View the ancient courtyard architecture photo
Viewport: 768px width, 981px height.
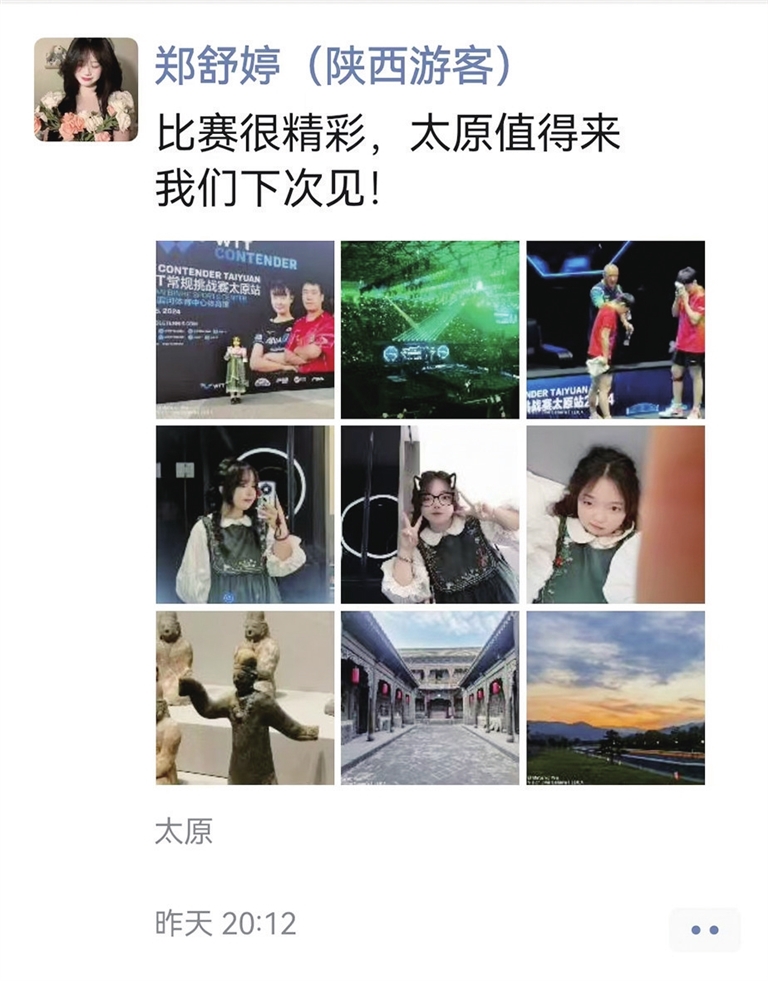pos(430,698)
